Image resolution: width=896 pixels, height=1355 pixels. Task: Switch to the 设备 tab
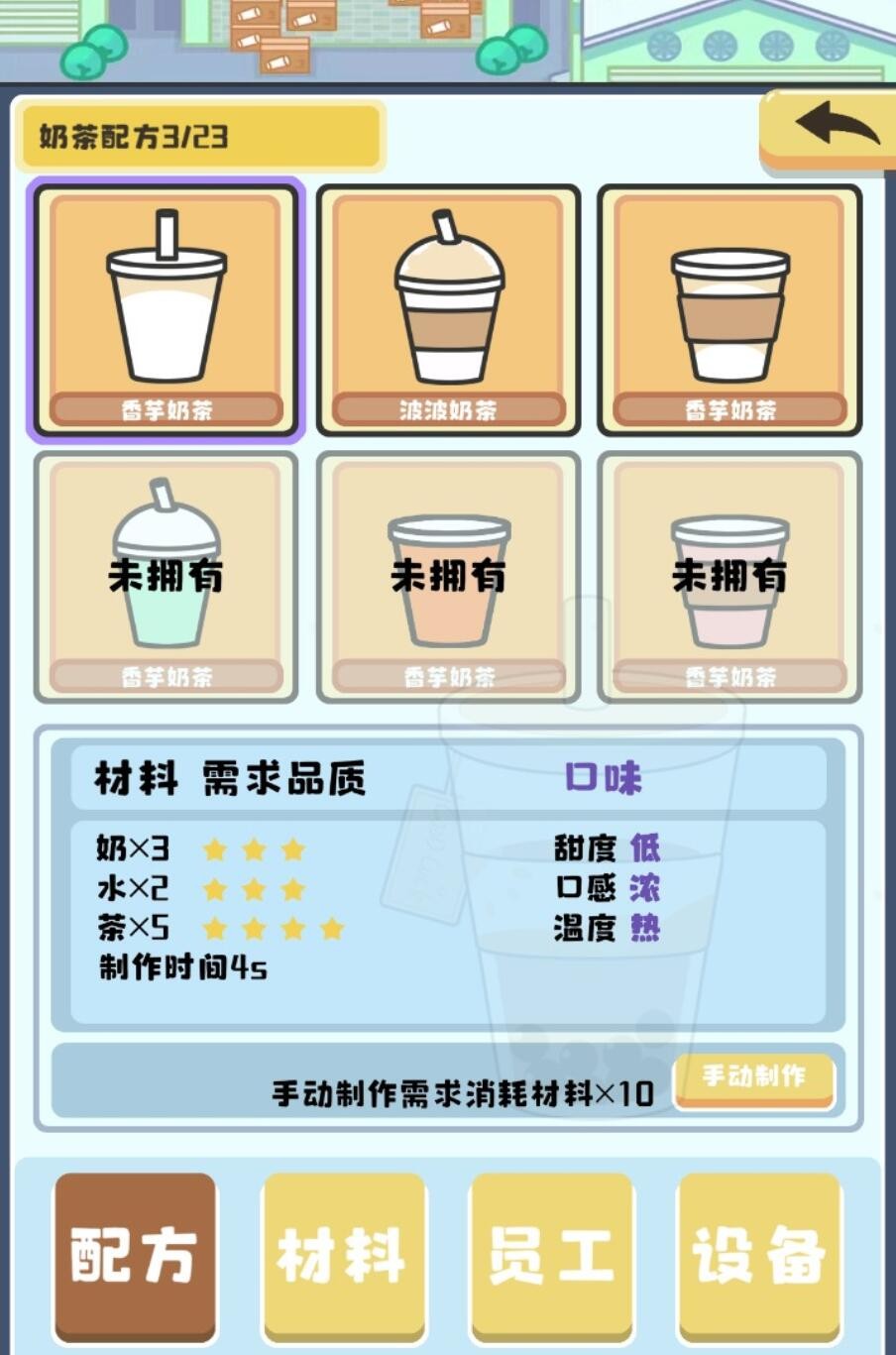click(x=759, y=1256)
